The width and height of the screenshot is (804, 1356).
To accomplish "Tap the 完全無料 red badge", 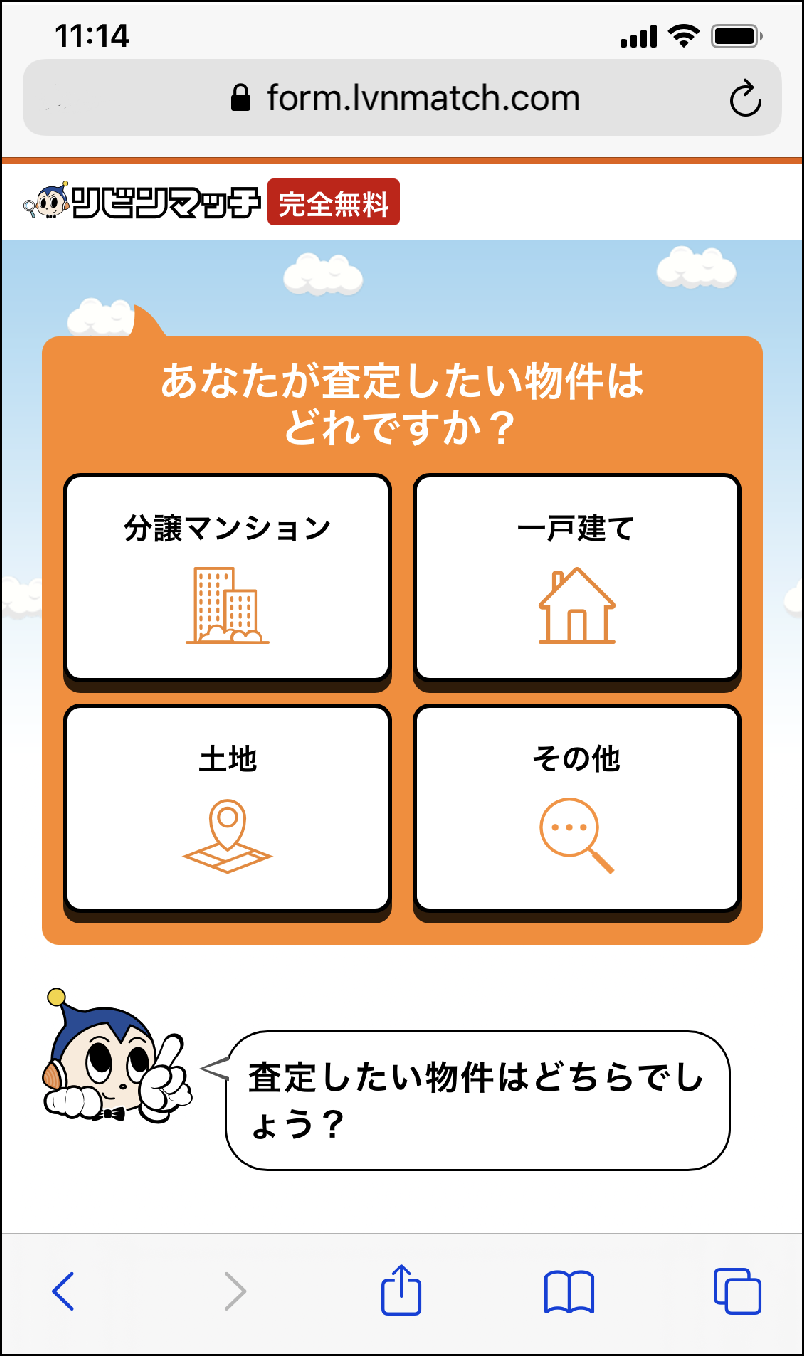I will click(334, 201).
